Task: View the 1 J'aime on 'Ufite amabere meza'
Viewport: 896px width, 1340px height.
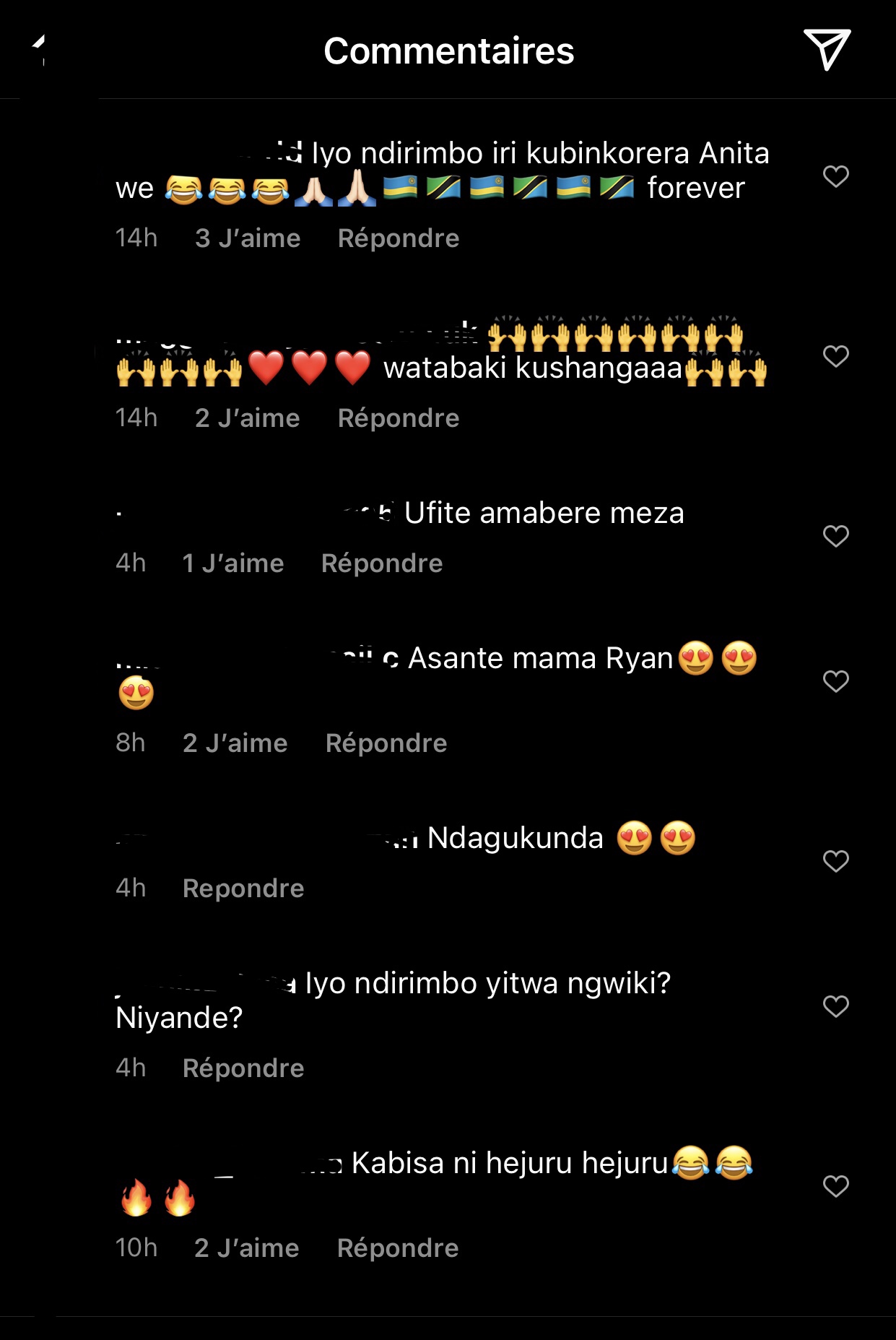Action: [232, 563]
